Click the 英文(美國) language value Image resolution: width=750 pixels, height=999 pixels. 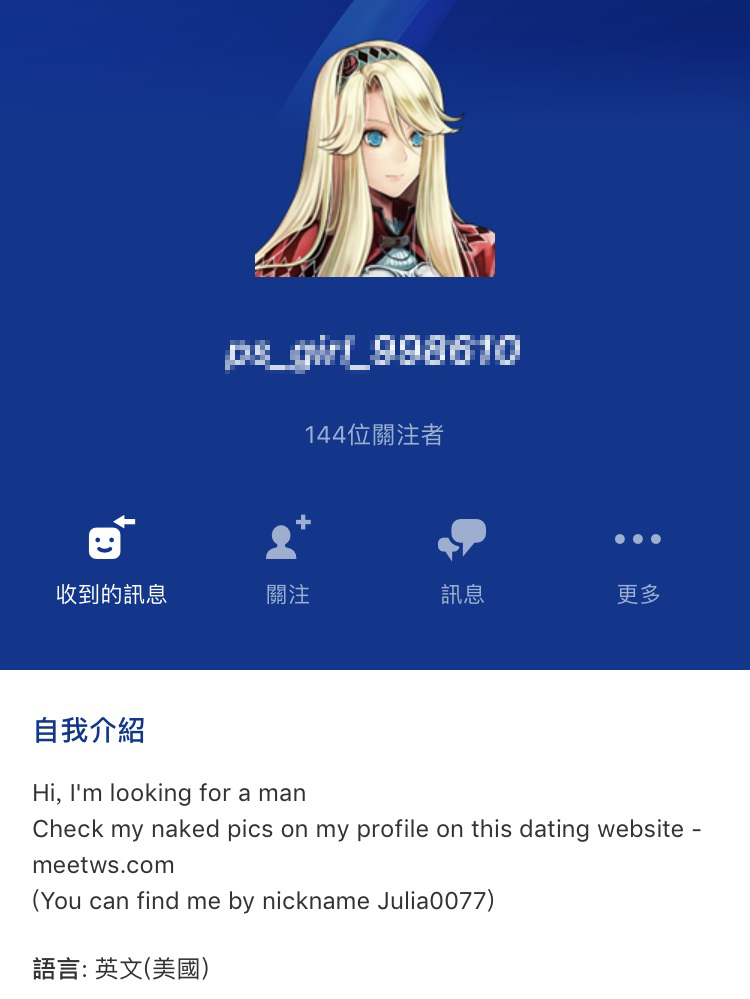(150, 968)
